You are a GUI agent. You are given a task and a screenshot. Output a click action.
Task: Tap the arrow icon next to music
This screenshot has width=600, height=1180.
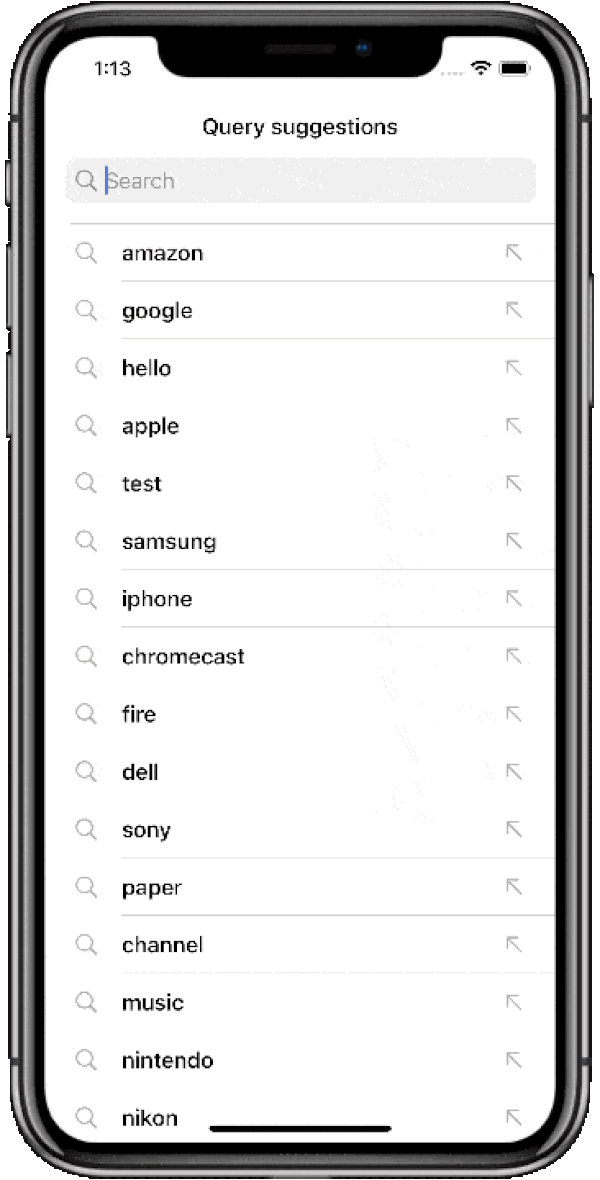[x=513, y=1002]
